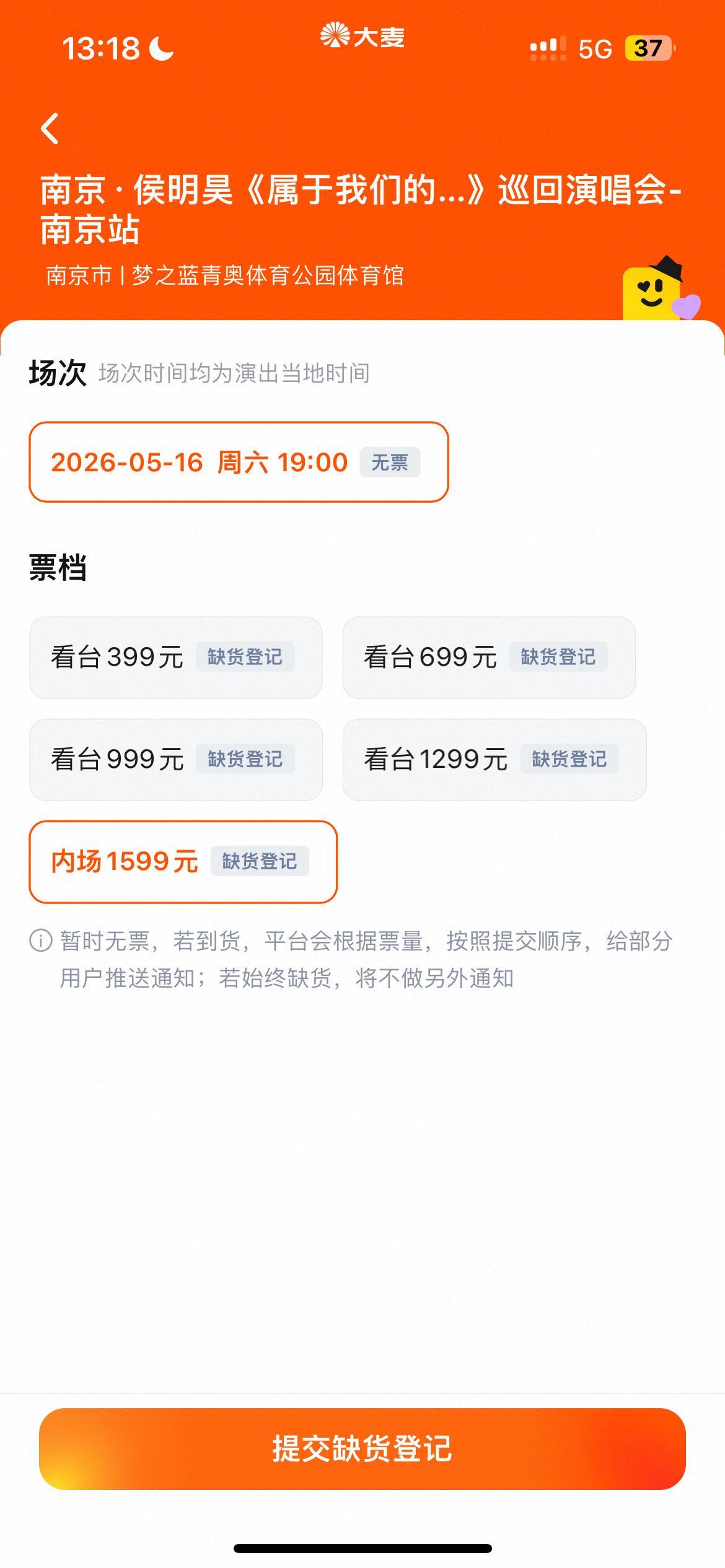Image resolution: width=725 pixels, height=1568 pixels.
Task: Tap the back arrow to leave this page
Action: point(50,128)
